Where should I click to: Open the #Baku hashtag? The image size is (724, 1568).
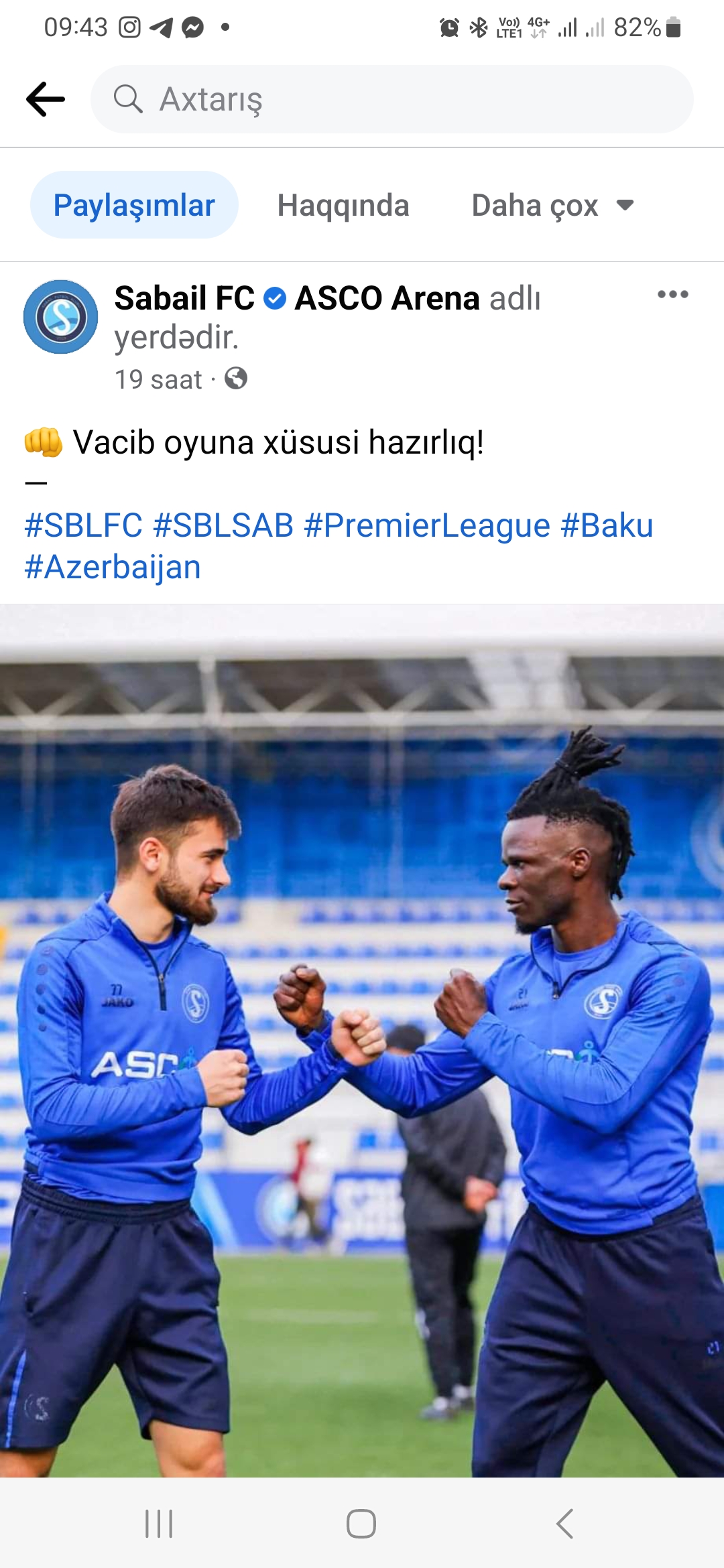click(x=607, y=525)
